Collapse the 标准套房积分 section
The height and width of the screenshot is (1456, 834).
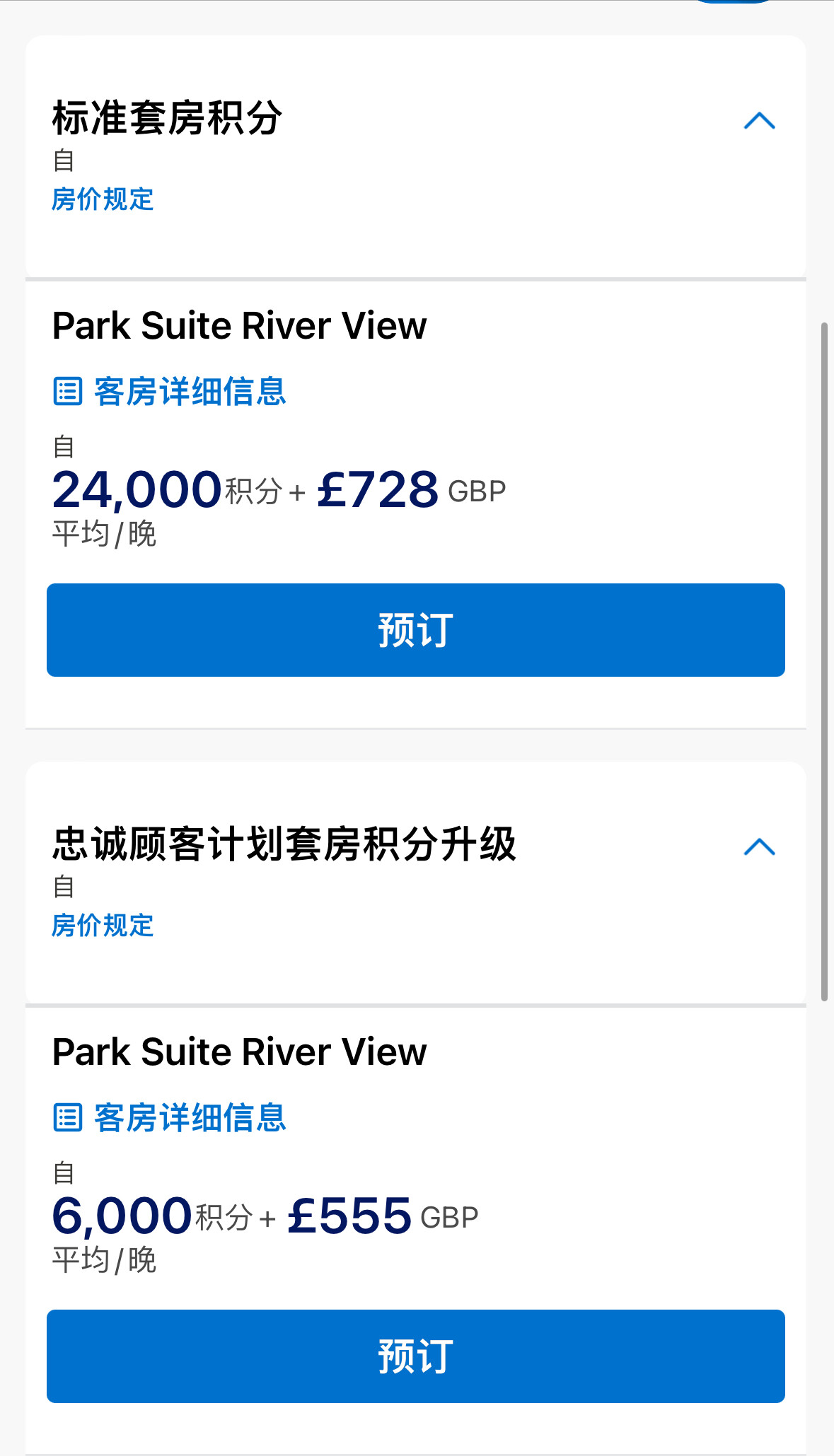[x=760, y=121]
